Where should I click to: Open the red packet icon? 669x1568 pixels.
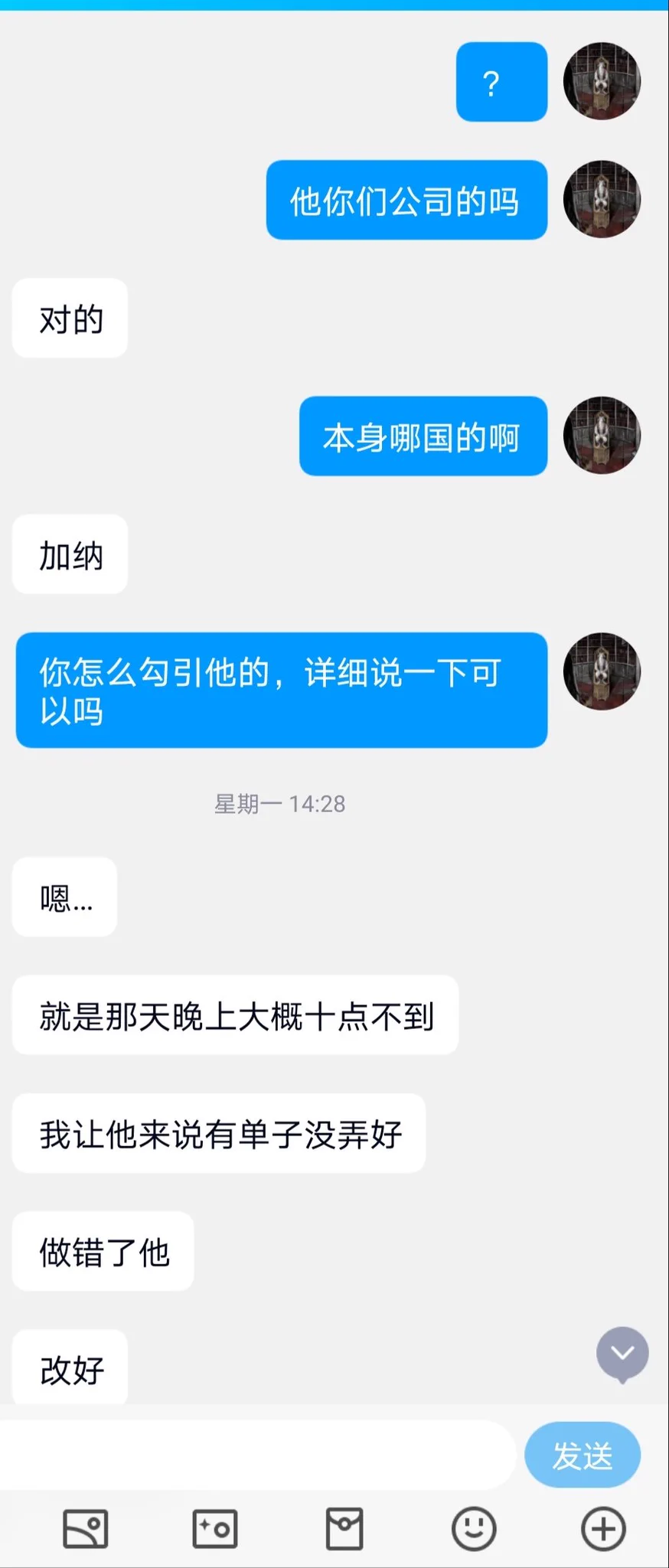coord(344,1529)
